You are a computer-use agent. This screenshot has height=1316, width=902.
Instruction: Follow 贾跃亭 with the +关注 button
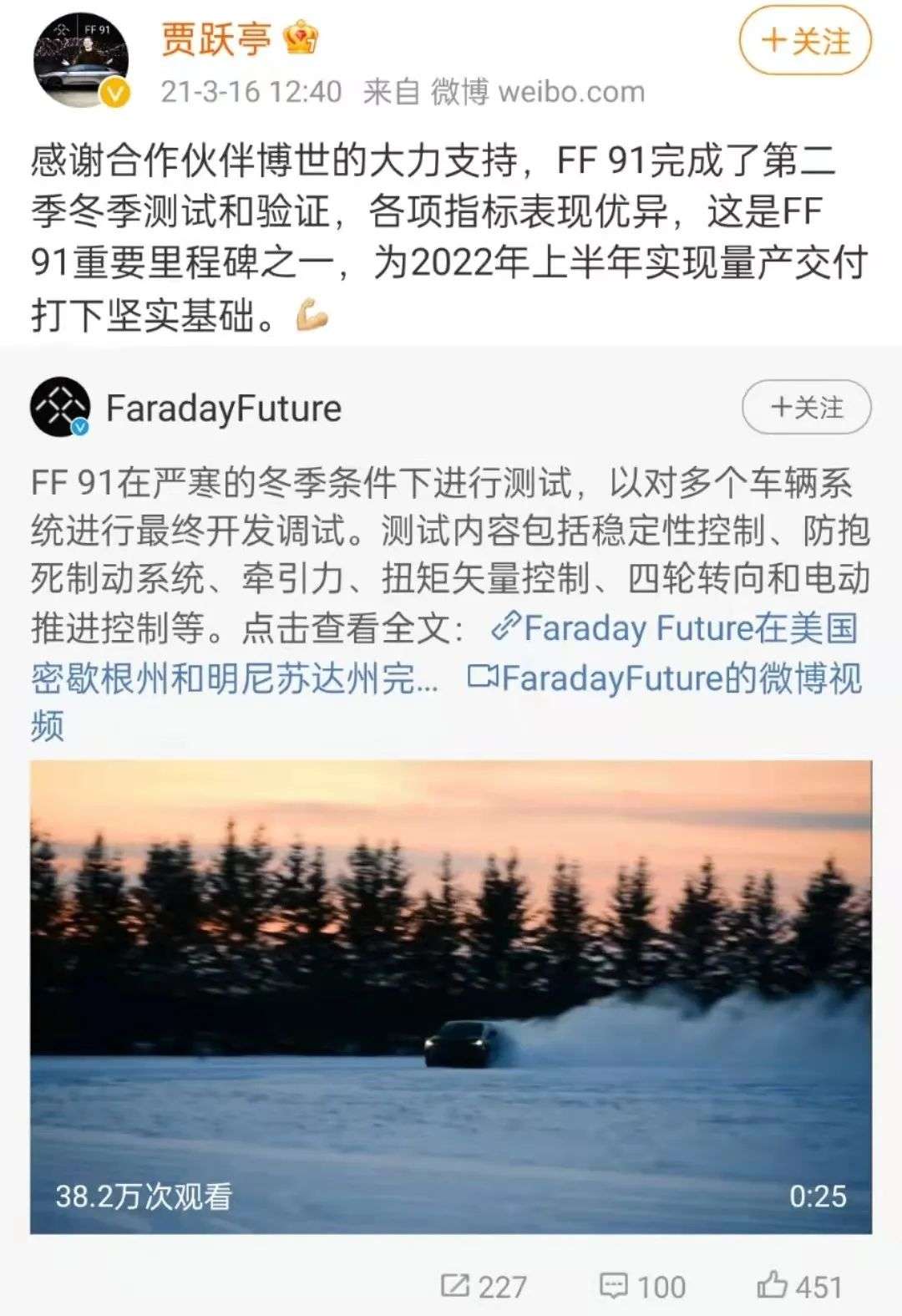click(805, 42)
